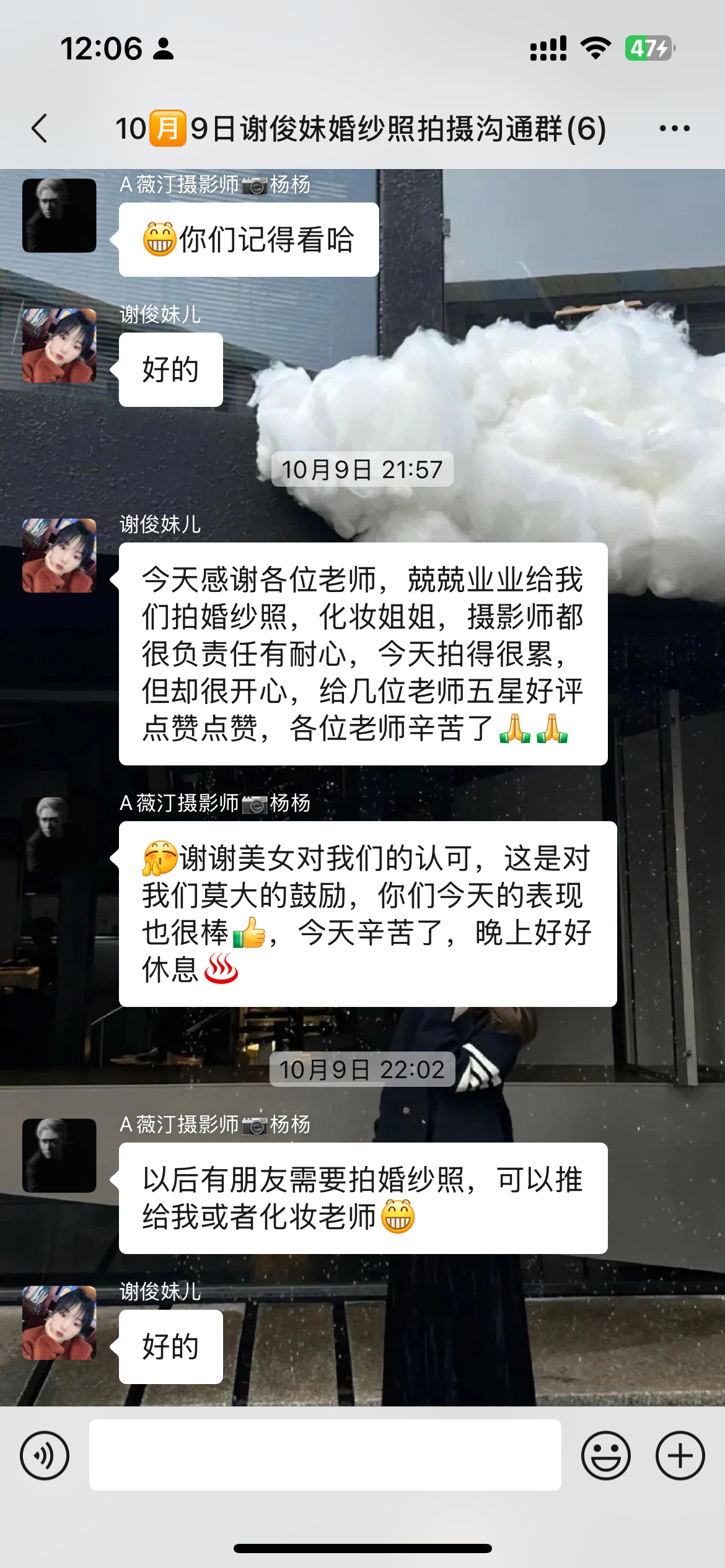The width and height of the screenshot is (725, 1568).
Task: Open the group chat's three-dot menu
Action: (674, 129)
